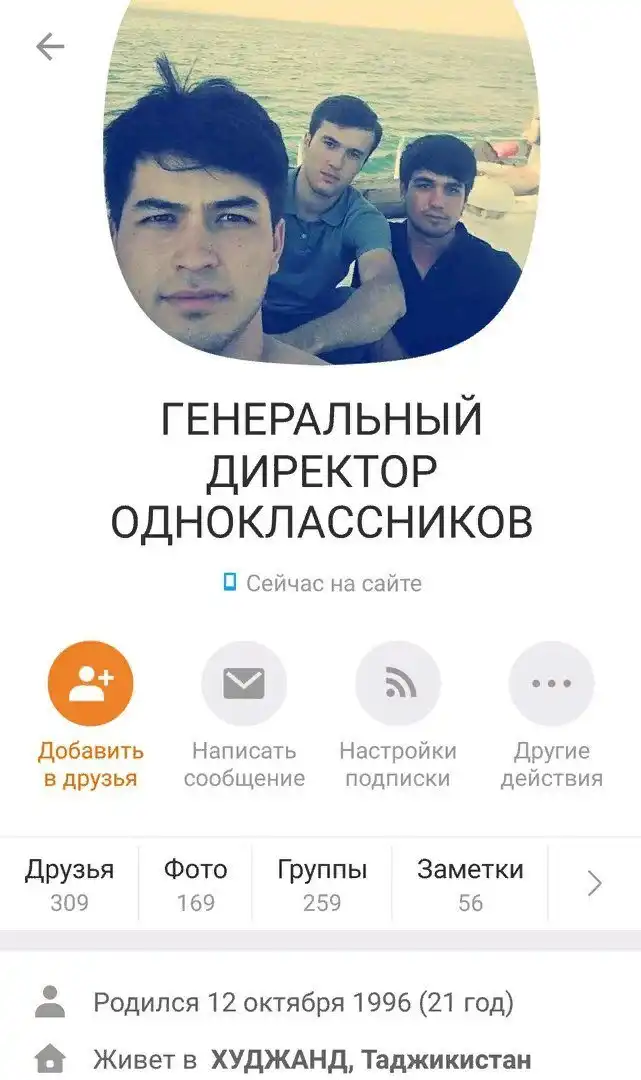Tap Написать сообщение button

tap(244, 684)
